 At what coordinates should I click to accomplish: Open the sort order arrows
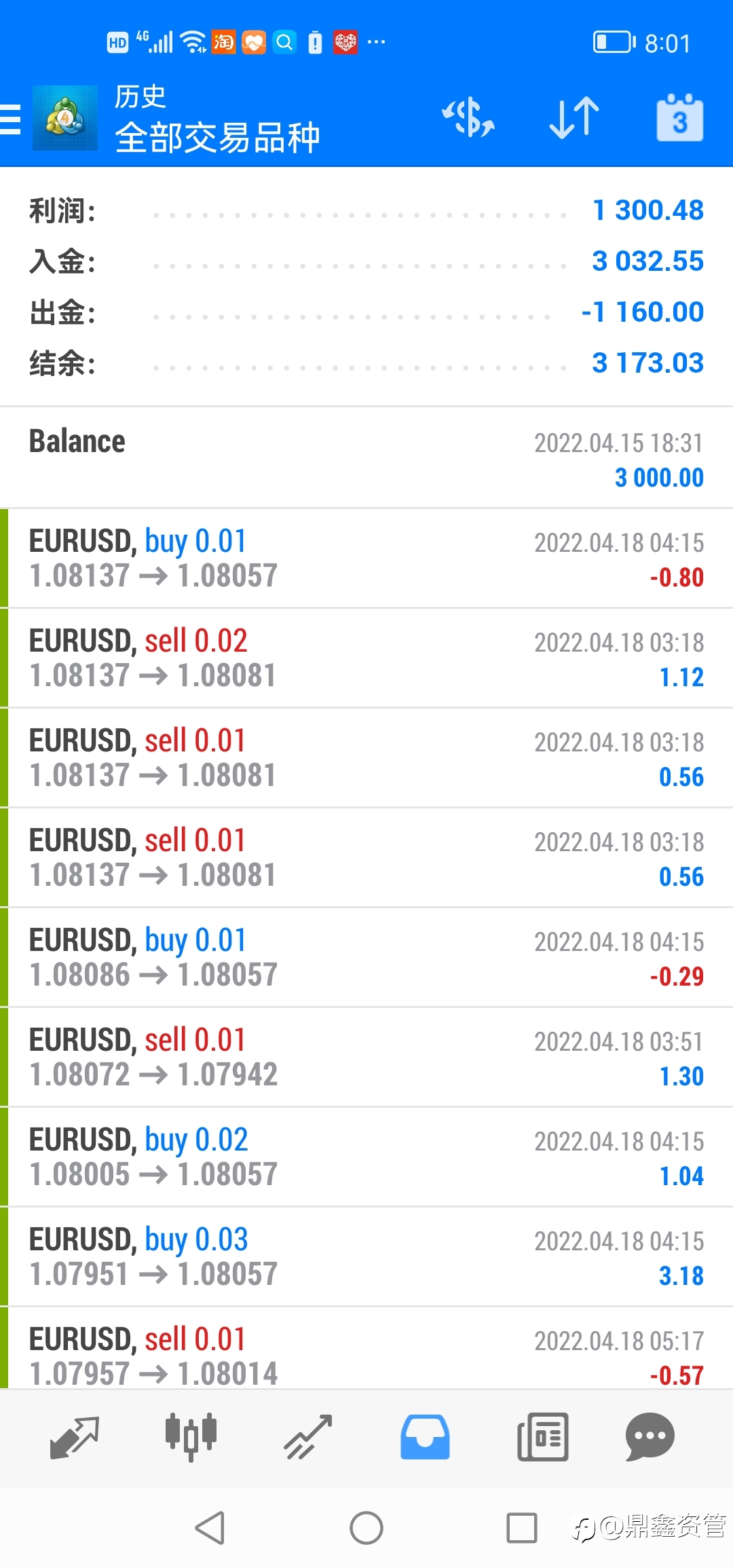(574, 117)
